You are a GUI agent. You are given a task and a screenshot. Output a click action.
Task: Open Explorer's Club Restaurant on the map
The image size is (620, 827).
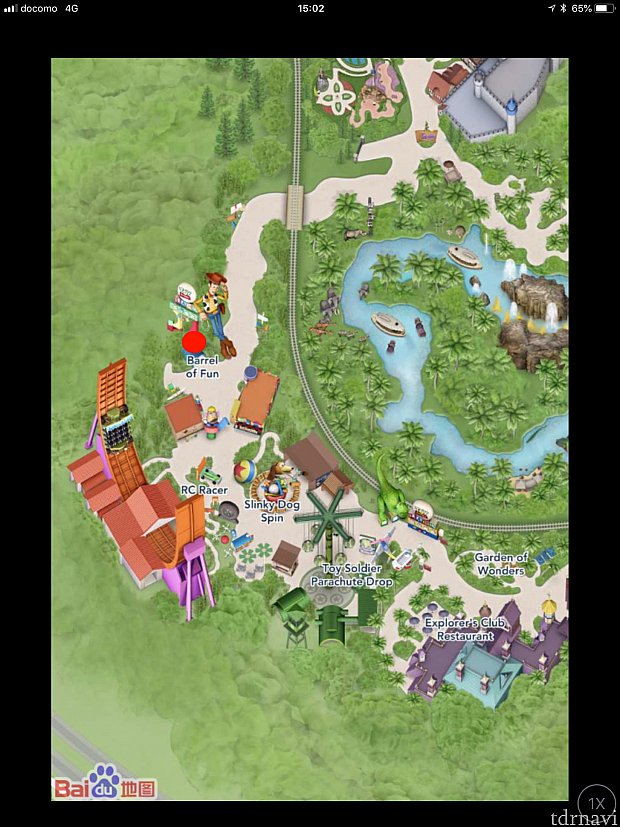[465, 629]
